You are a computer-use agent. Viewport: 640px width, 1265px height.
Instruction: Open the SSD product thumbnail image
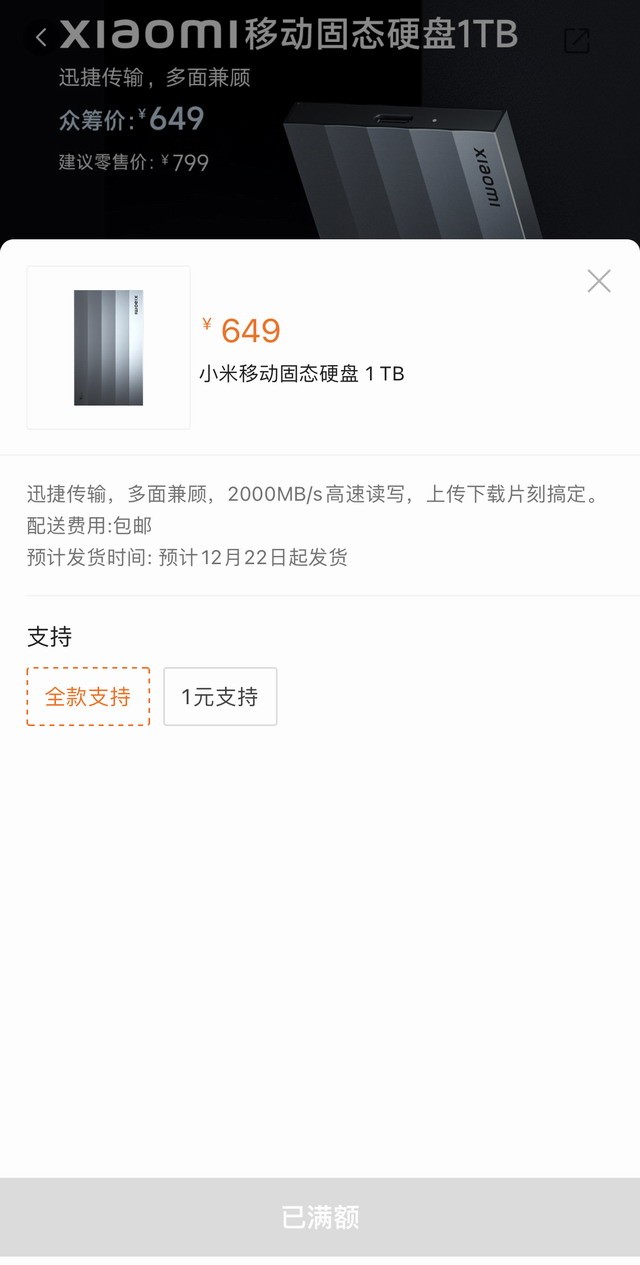[x=108, y=348]
